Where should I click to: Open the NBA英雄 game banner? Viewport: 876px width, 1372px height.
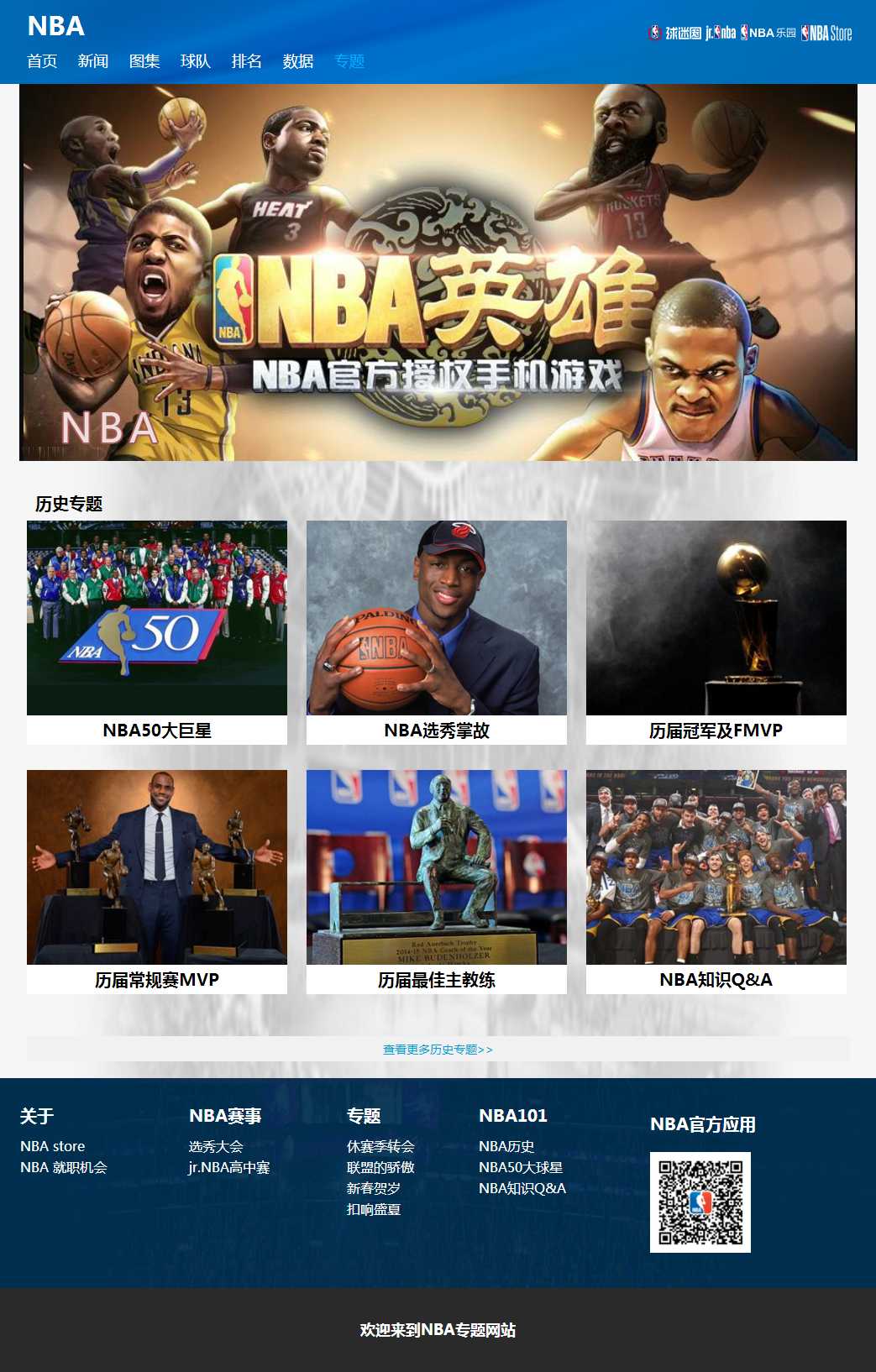point(438,273)
